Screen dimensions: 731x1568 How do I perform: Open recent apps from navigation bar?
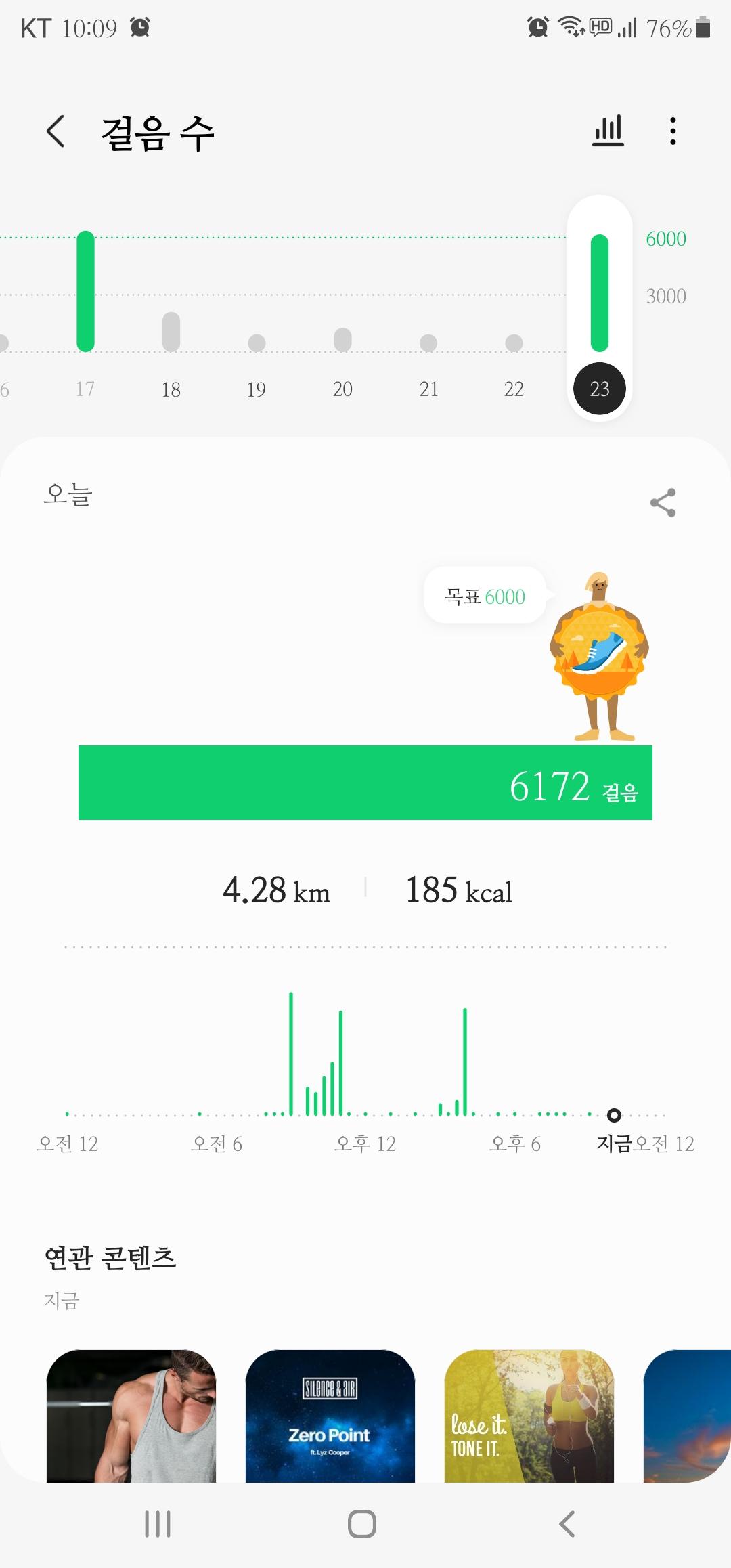[158, 1524]
